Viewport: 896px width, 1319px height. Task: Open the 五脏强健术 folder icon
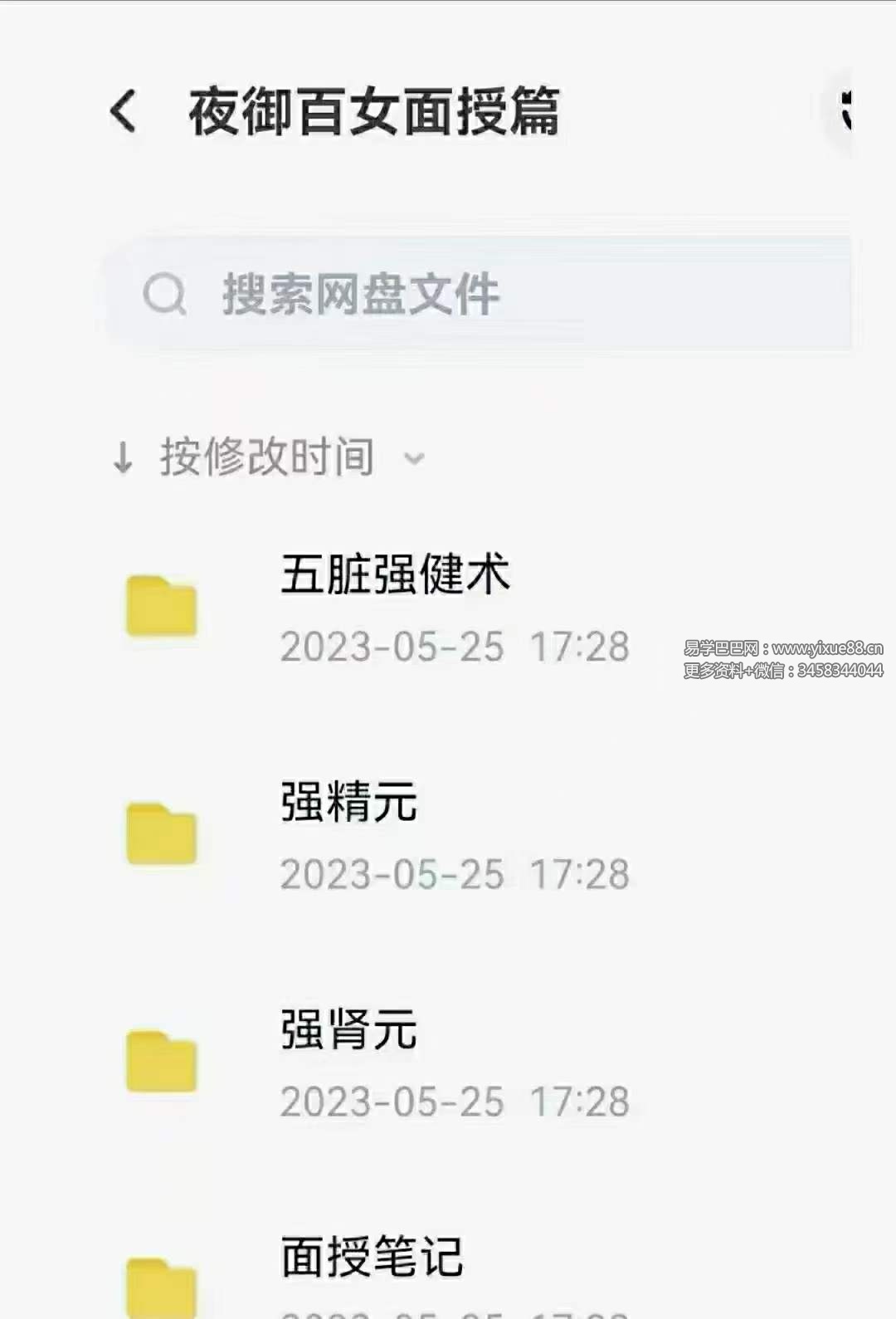[163, 606]
